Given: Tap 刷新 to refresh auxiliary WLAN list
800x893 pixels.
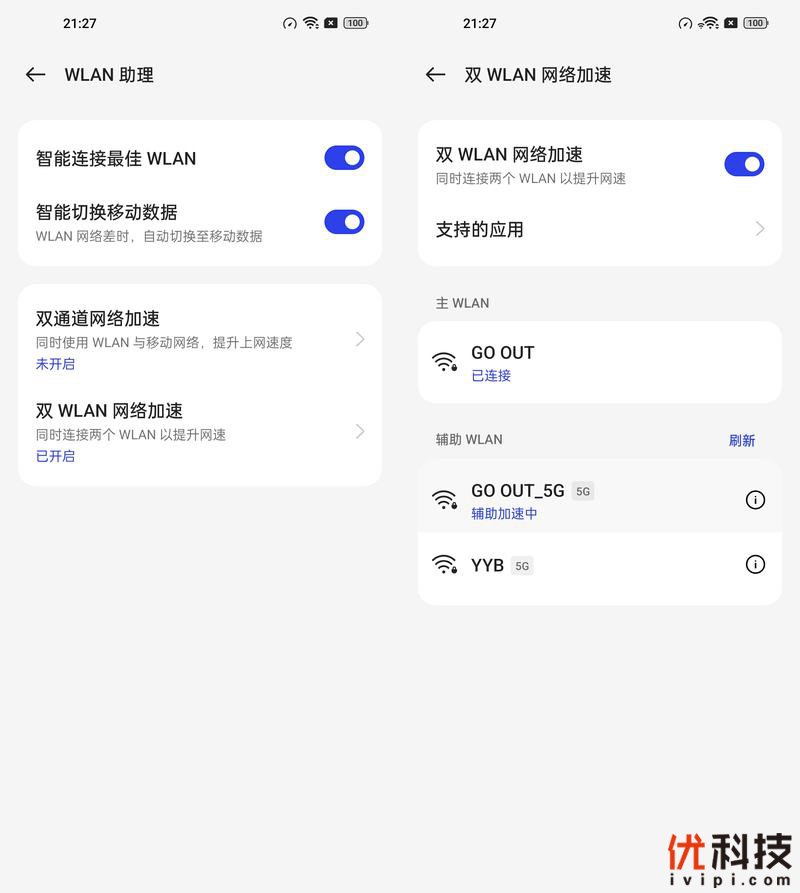Looking at the screenshot, I should (741, 440).
